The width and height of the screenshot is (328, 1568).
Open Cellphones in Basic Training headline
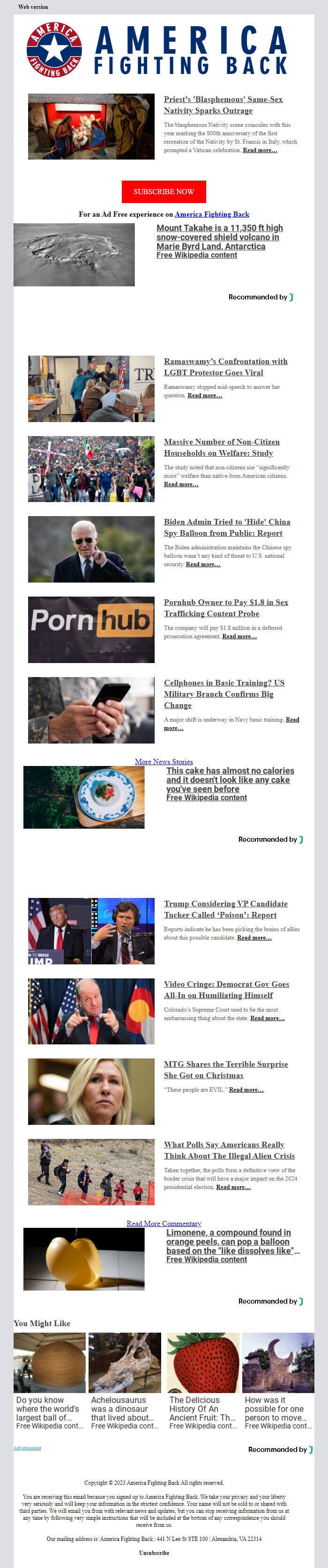point(224,694)
